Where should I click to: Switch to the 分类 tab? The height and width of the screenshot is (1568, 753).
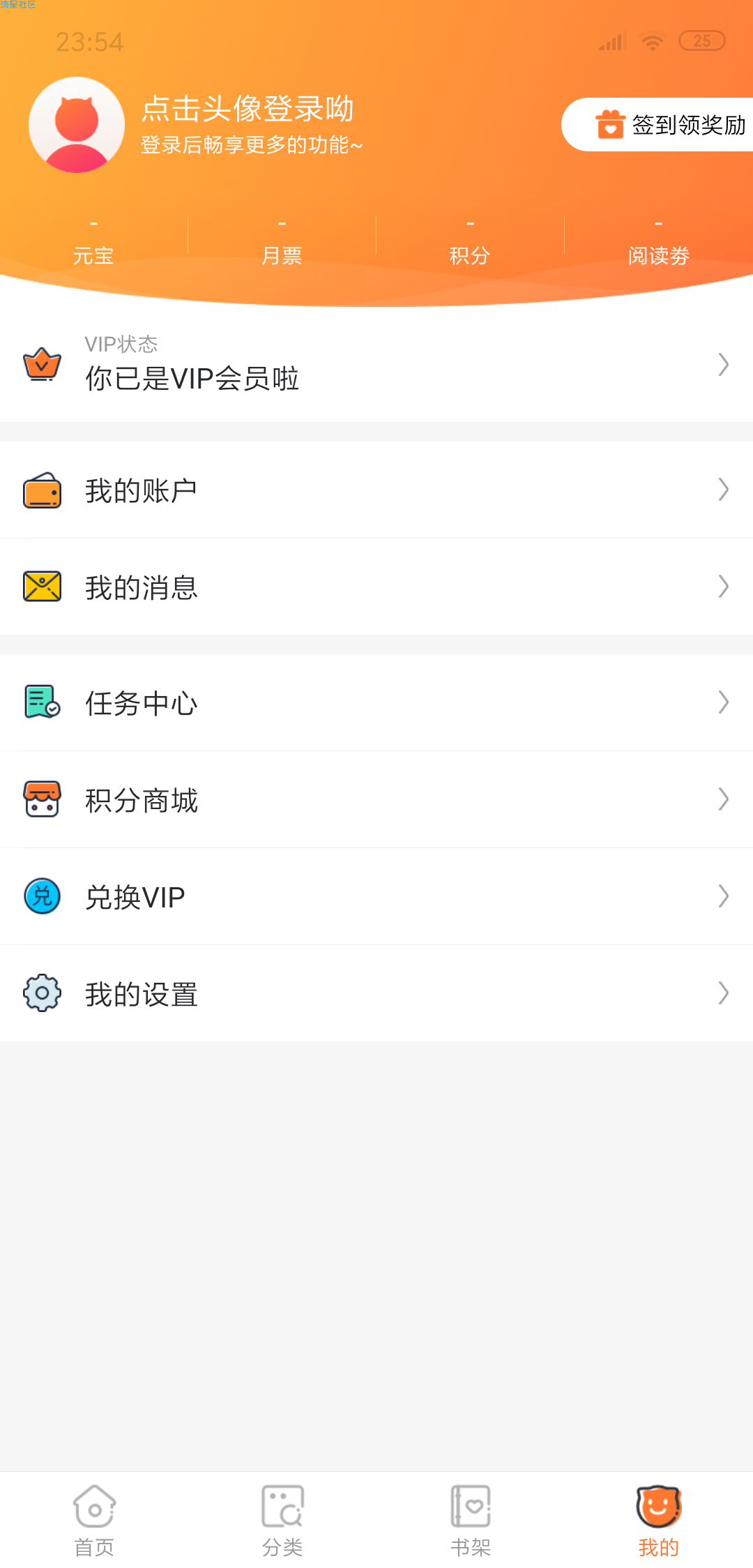click(x=282, y=1521)
